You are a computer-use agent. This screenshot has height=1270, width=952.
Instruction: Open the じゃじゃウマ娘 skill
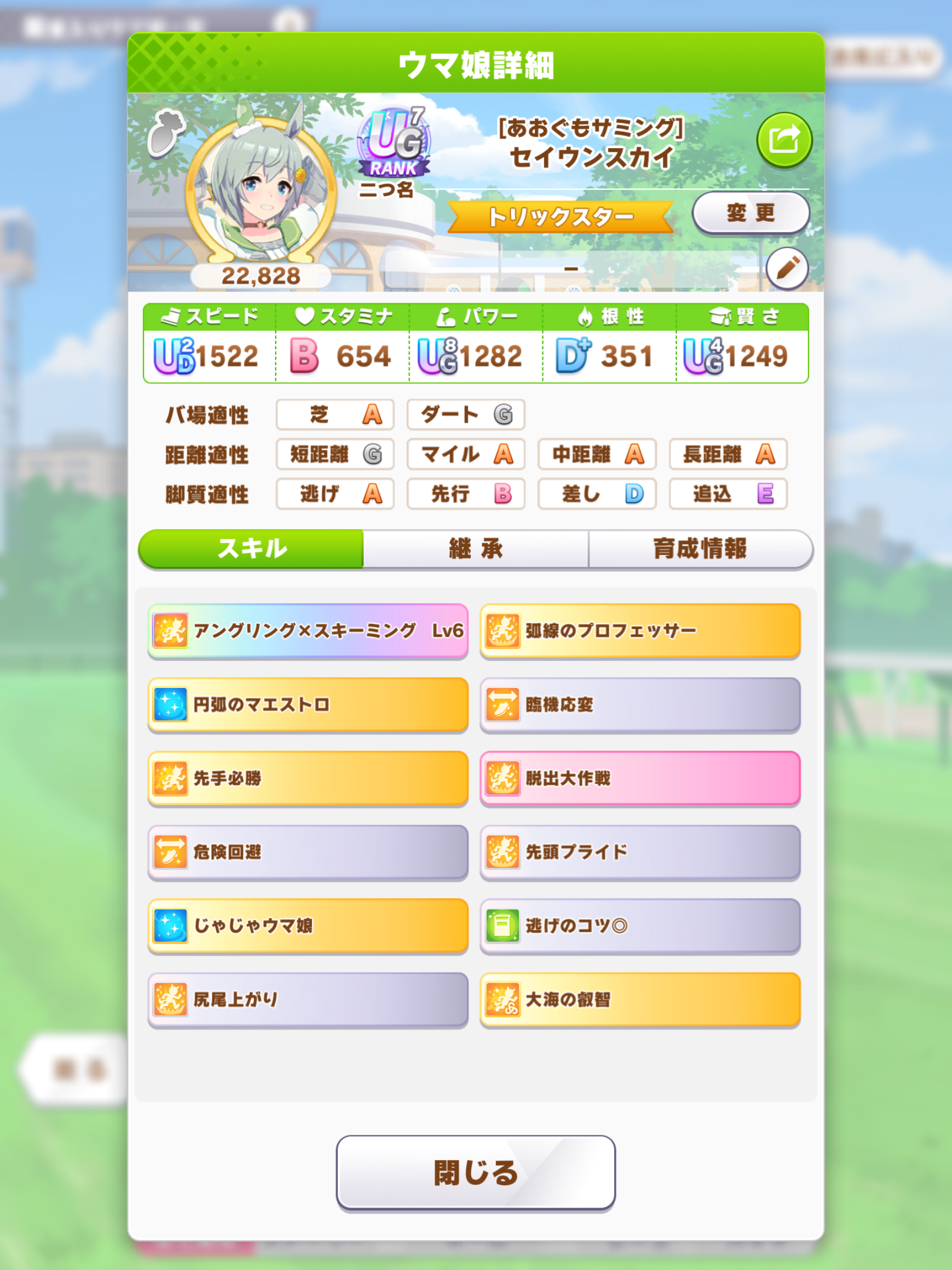tap(308, 925)
